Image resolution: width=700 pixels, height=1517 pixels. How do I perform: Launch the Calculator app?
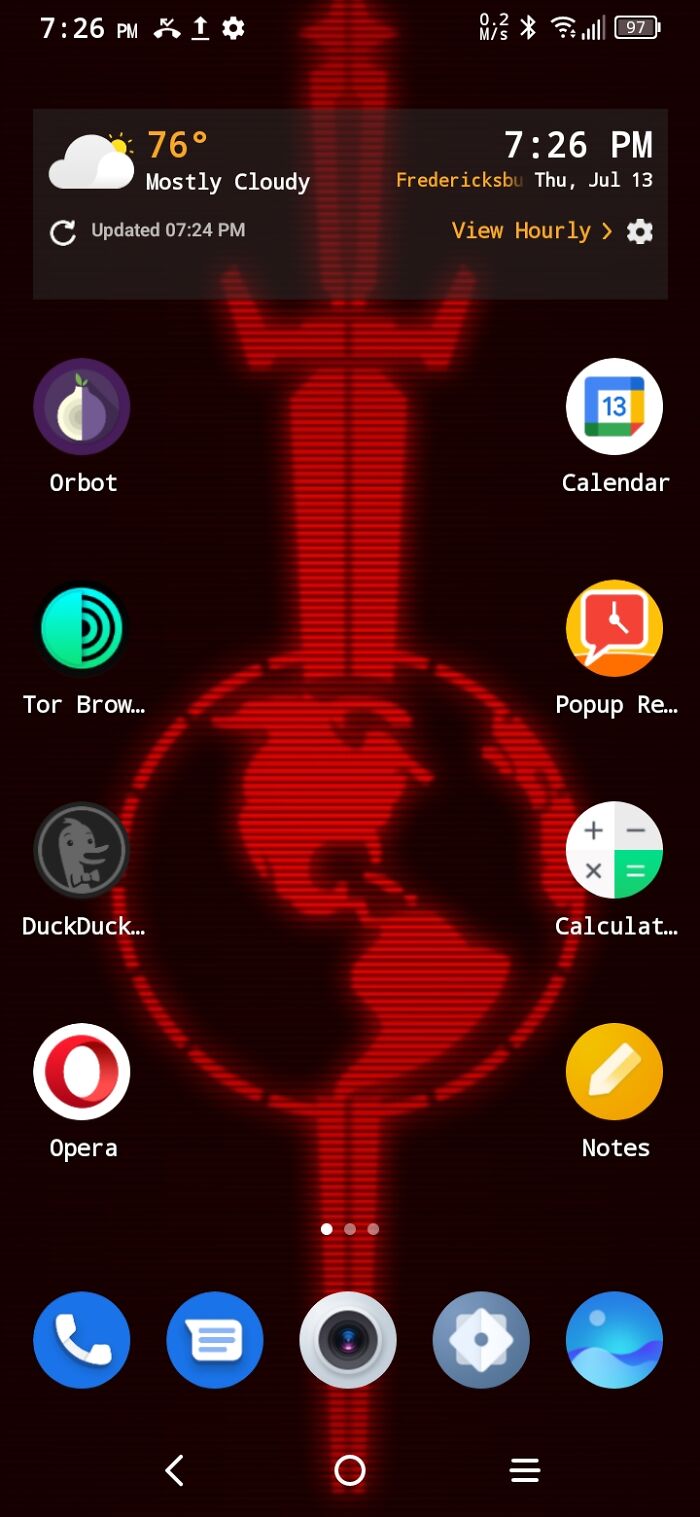tap(614, 850)
